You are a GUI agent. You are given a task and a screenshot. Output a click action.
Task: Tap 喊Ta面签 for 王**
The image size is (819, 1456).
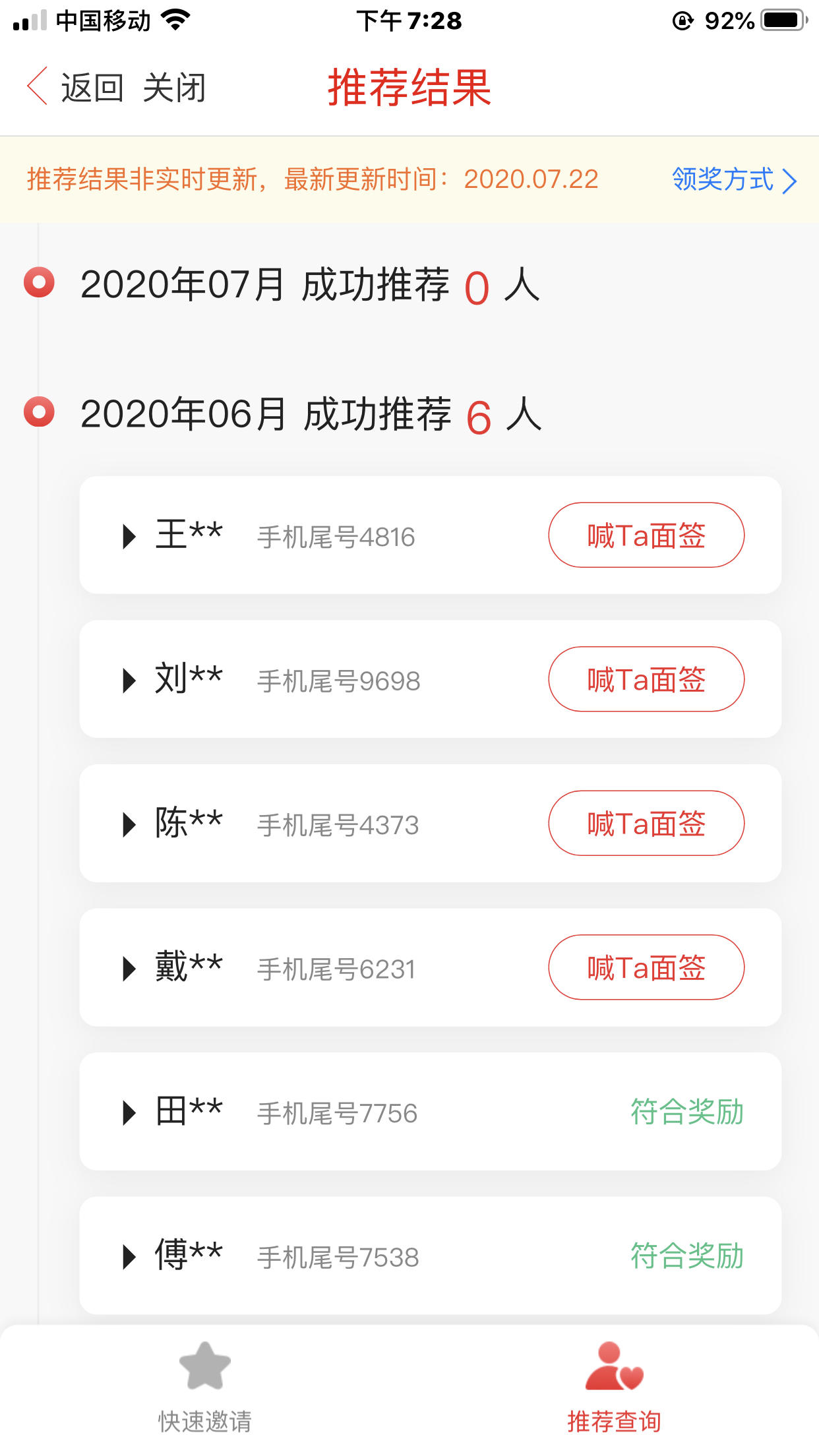coord(646,535)
